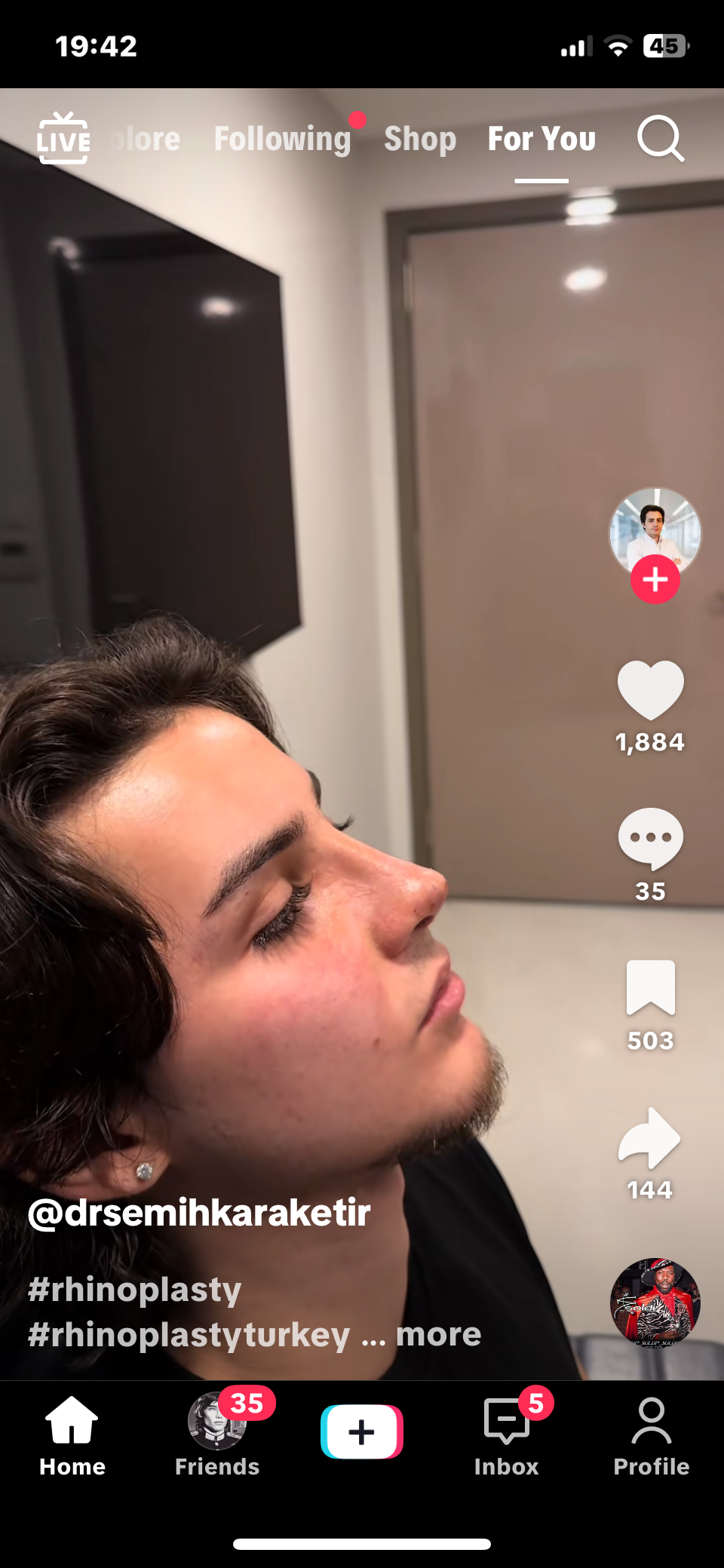Select the For You feed tab

point(541,139)
